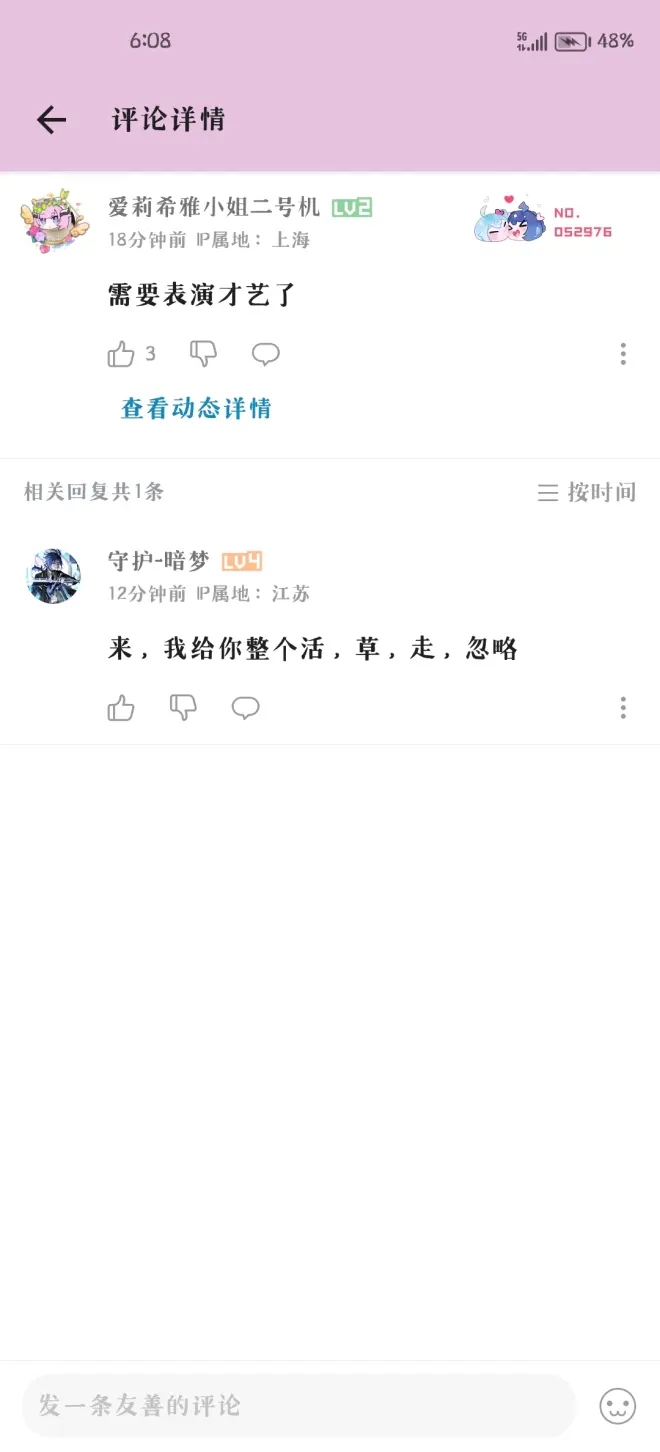Dislike the reply by 守护-暗梦
Viewport: 660px width, 1452px height.
pos(183,708)
